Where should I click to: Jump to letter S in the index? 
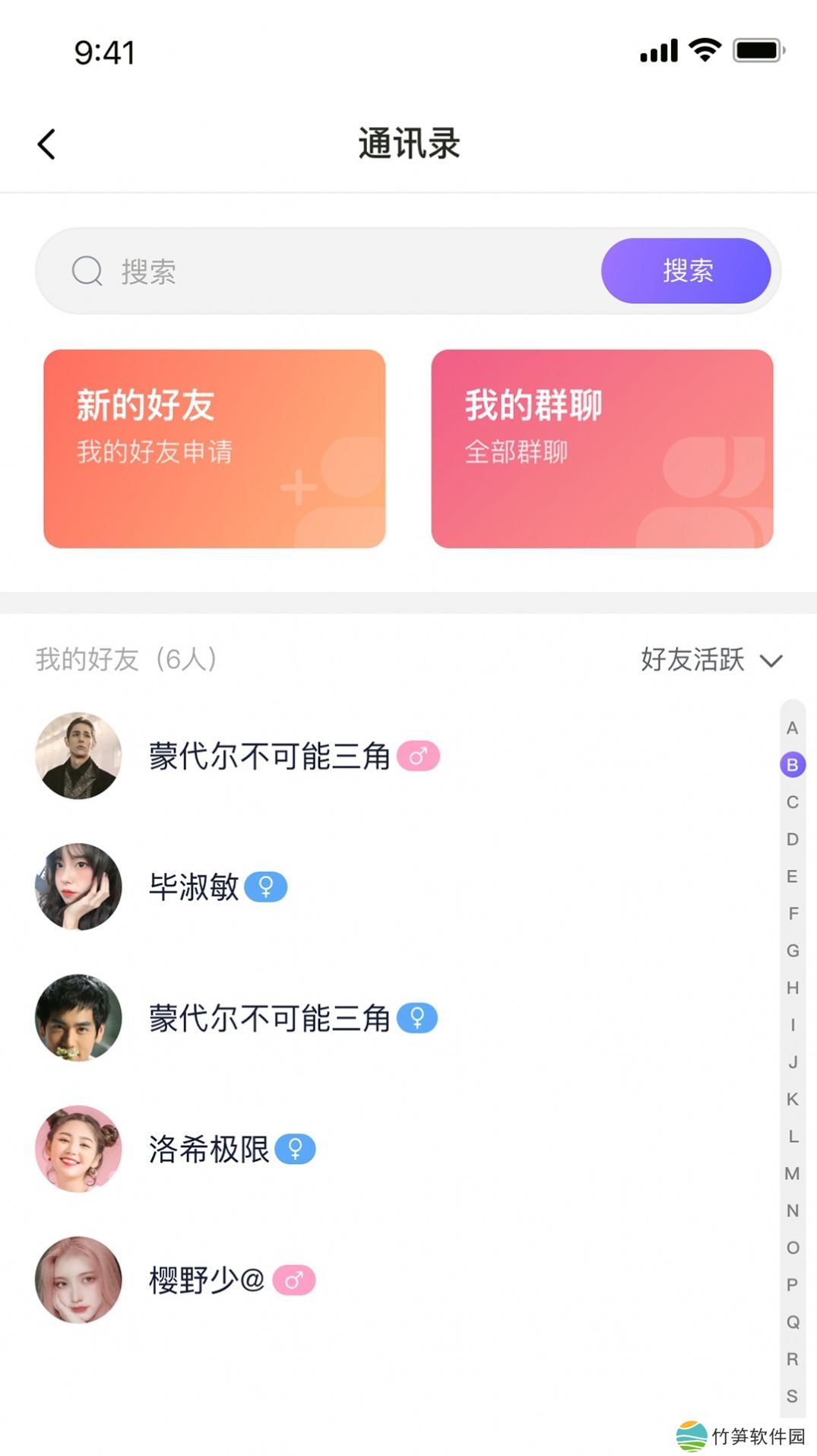[792, 1397]
